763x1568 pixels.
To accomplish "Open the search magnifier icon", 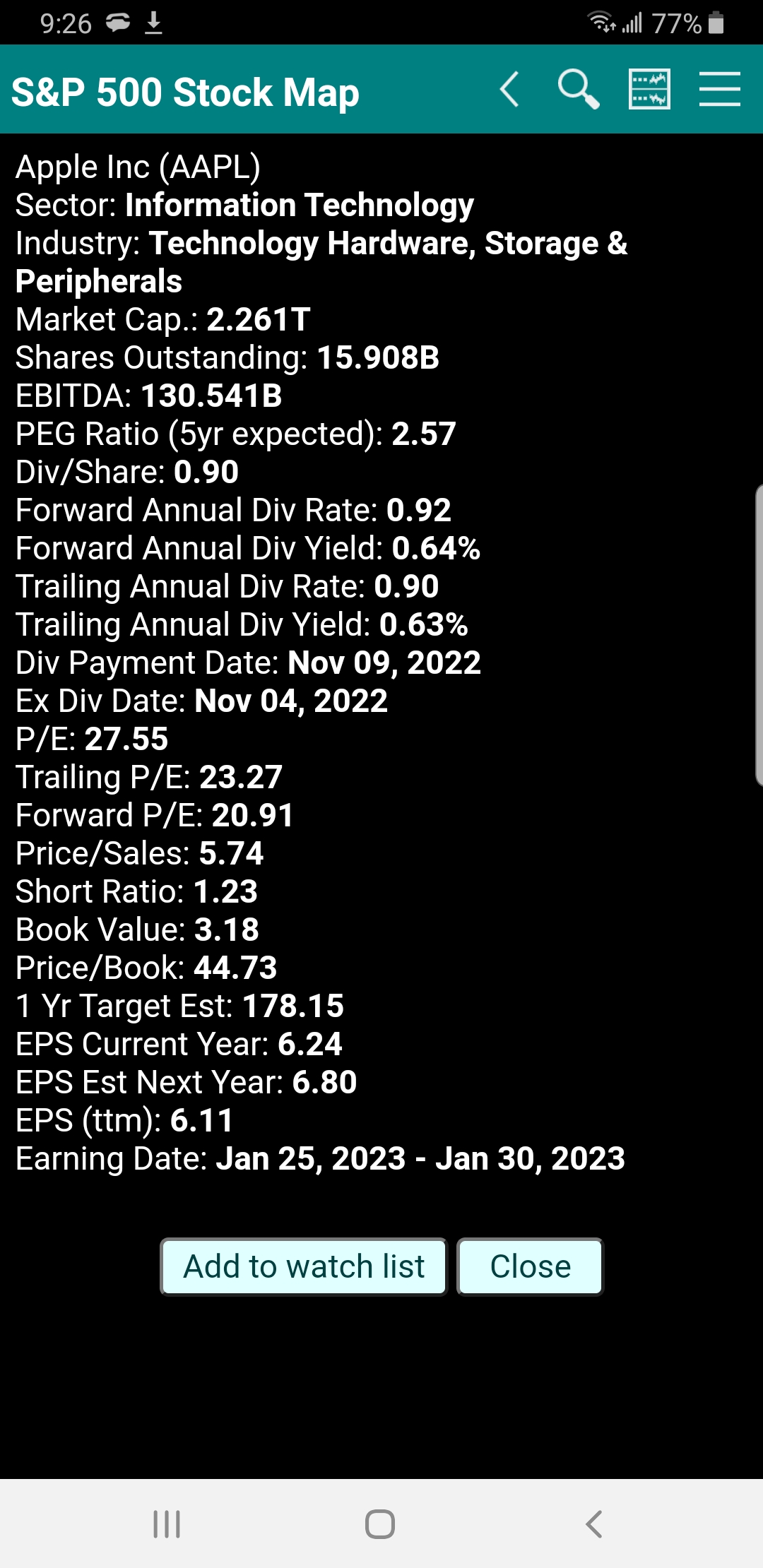I will point(579,89).
